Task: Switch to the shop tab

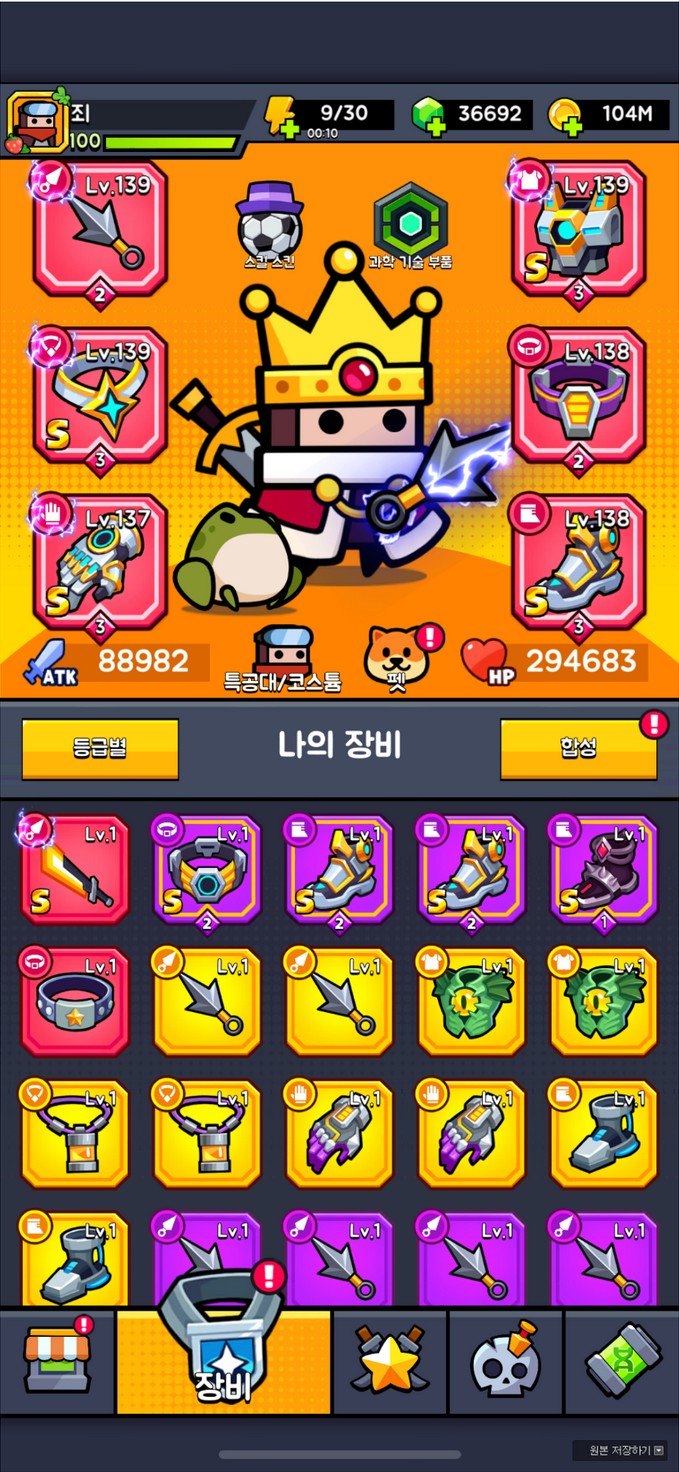Action: coord(57,1362)
